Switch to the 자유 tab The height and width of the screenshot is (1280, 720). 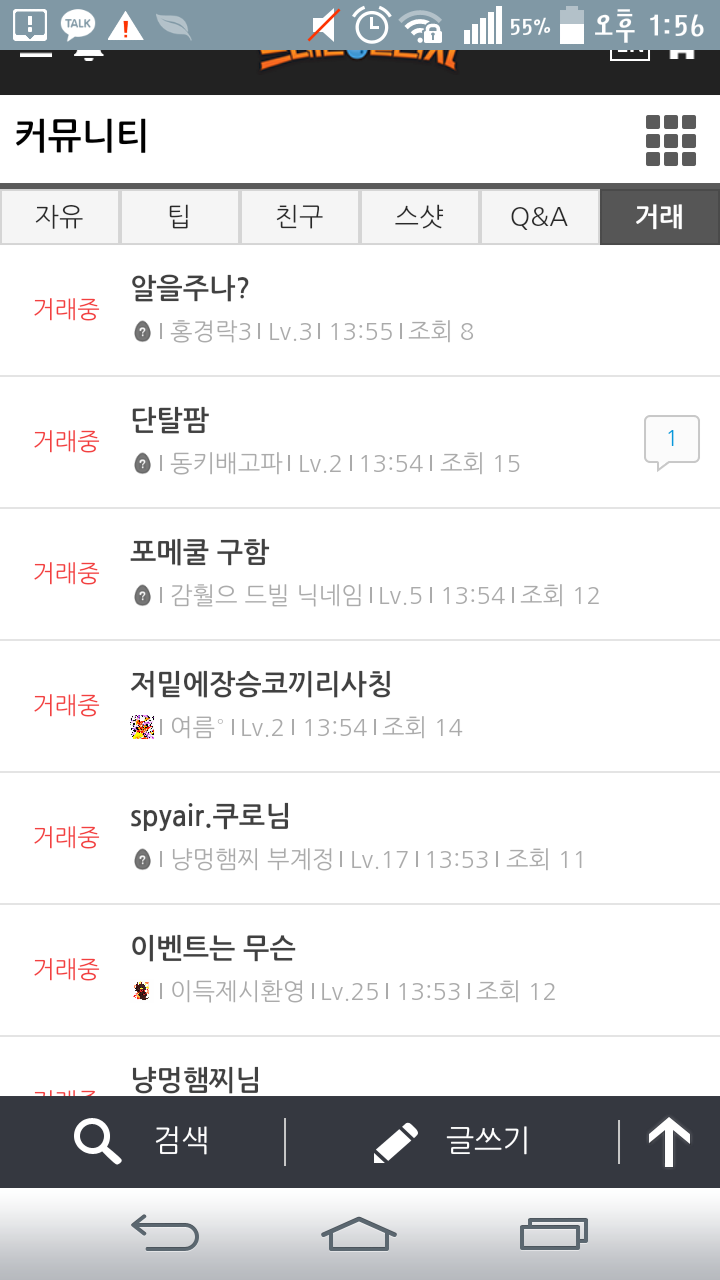[x=60, y=216]
